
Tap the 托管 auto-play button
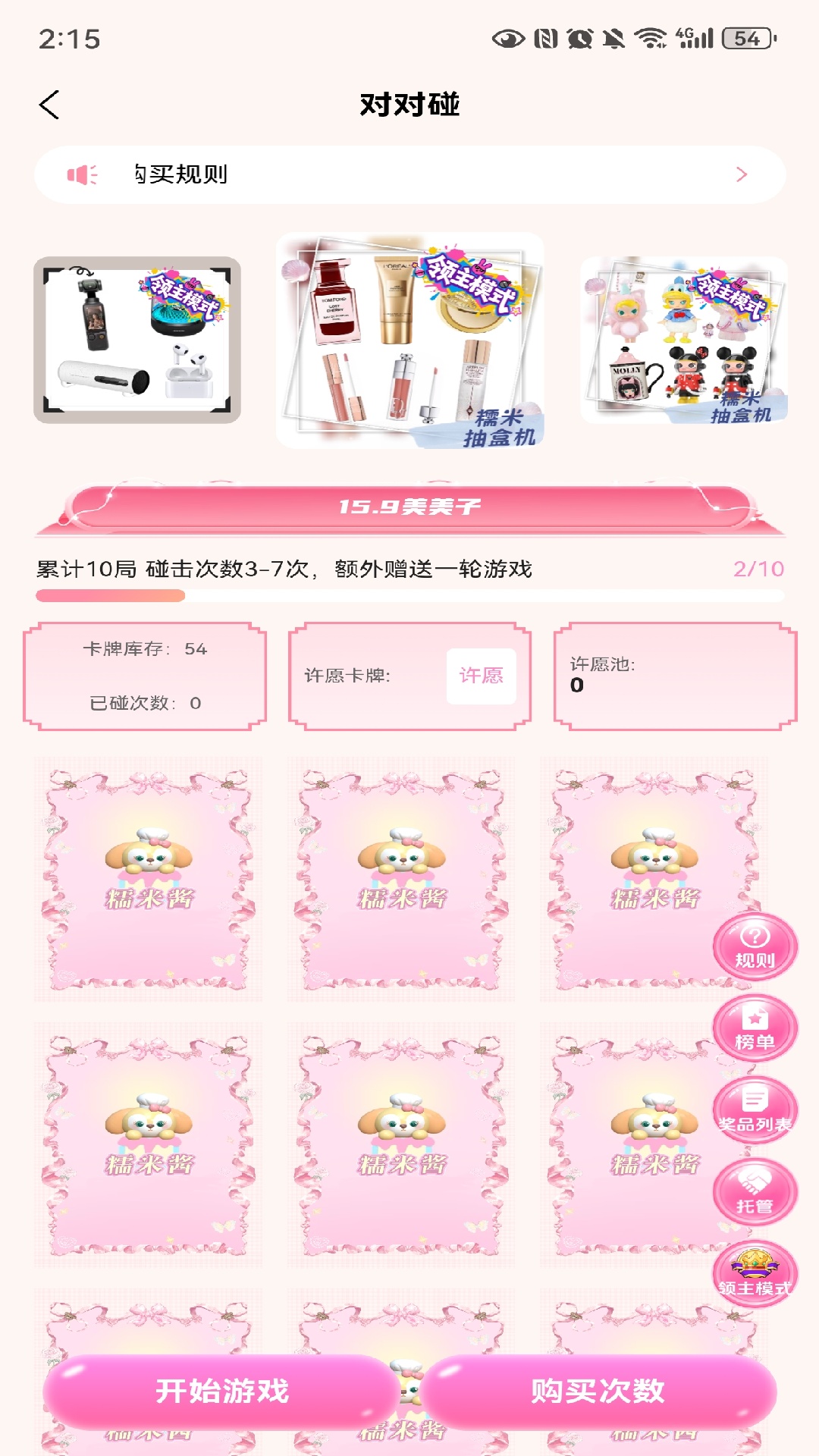pos(755,1192)
